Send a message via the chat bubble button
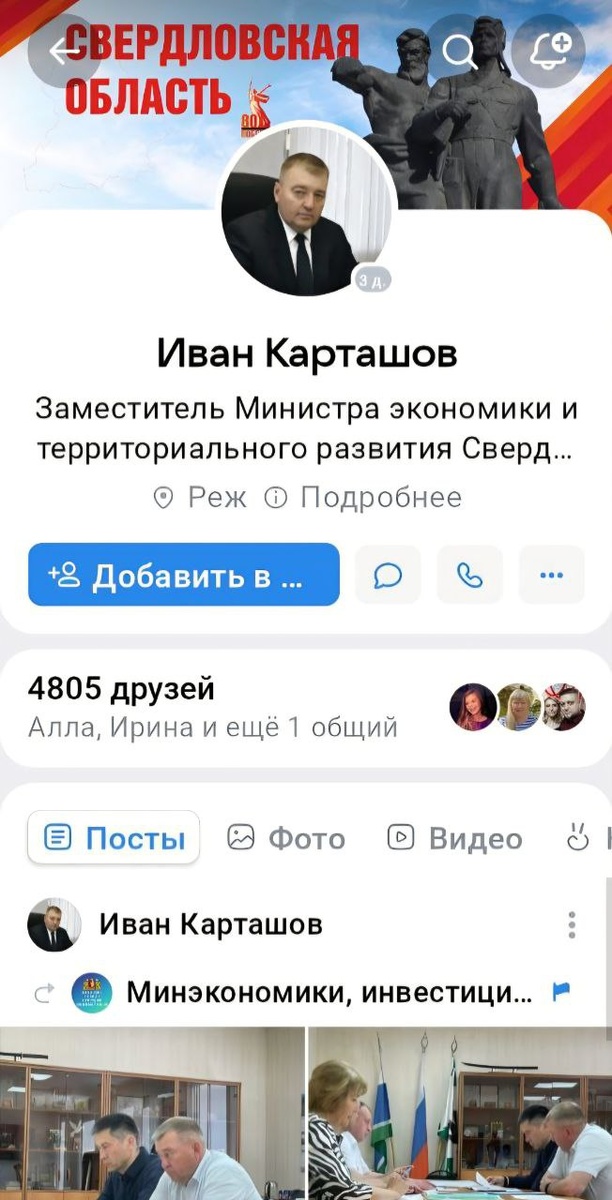The height and width of the screenshot is (1200, 612). tap(388, 575)
